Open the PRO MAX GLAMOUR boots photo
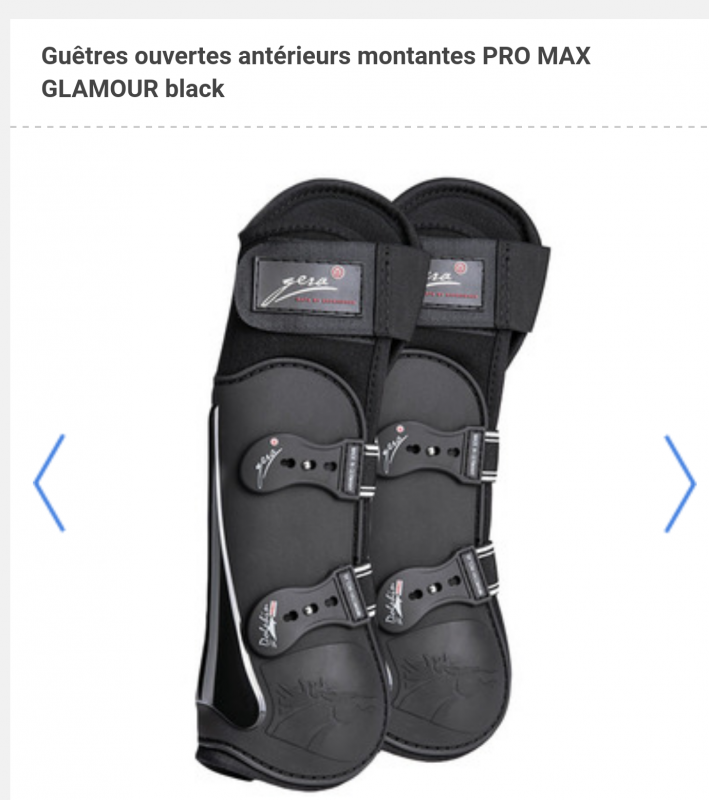Viewport: 709px width, 800px height. (x=365, y=470)
